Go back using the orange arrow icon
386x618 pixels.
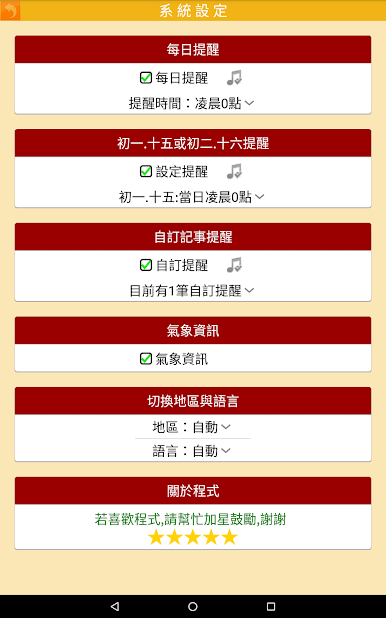10,10
